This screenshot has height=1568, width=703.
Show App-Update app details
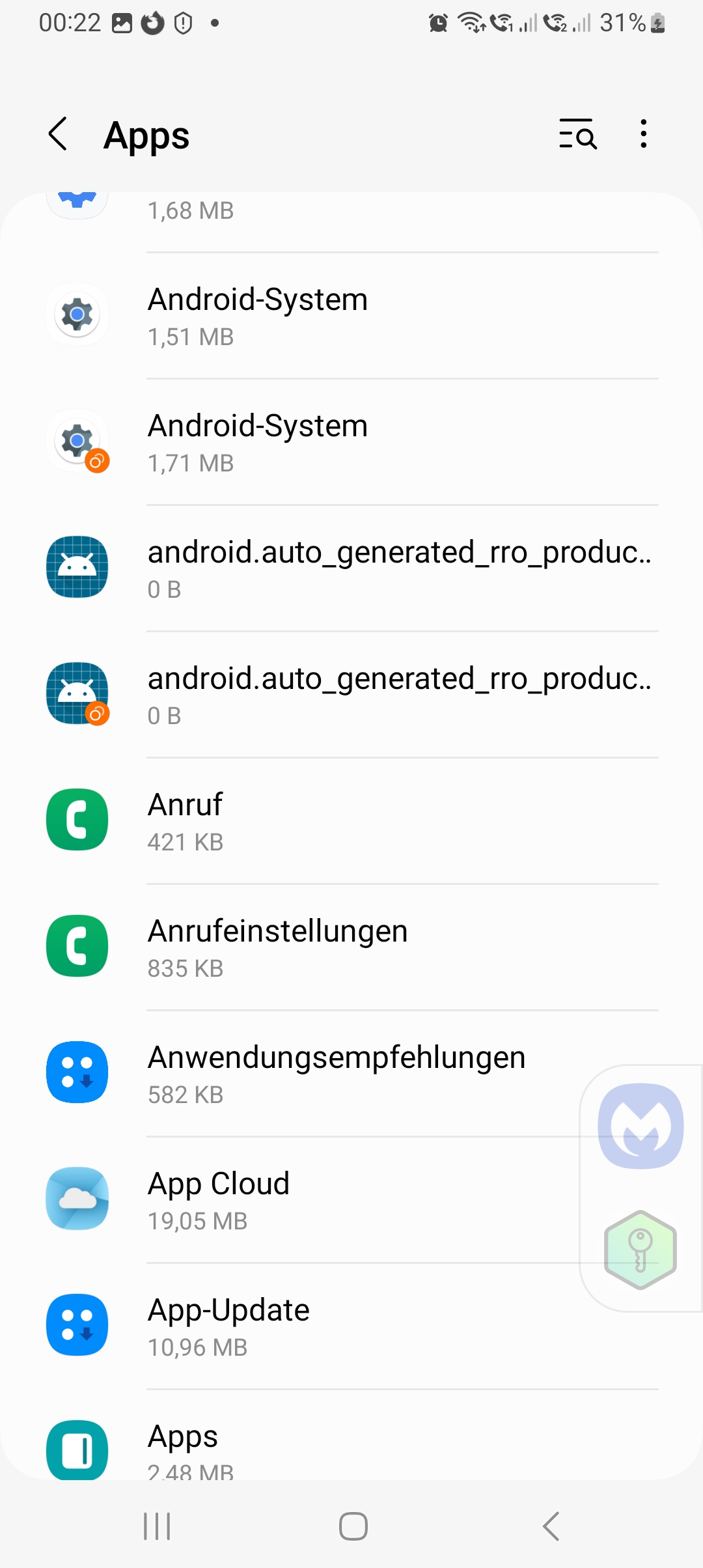(312, 1326)
